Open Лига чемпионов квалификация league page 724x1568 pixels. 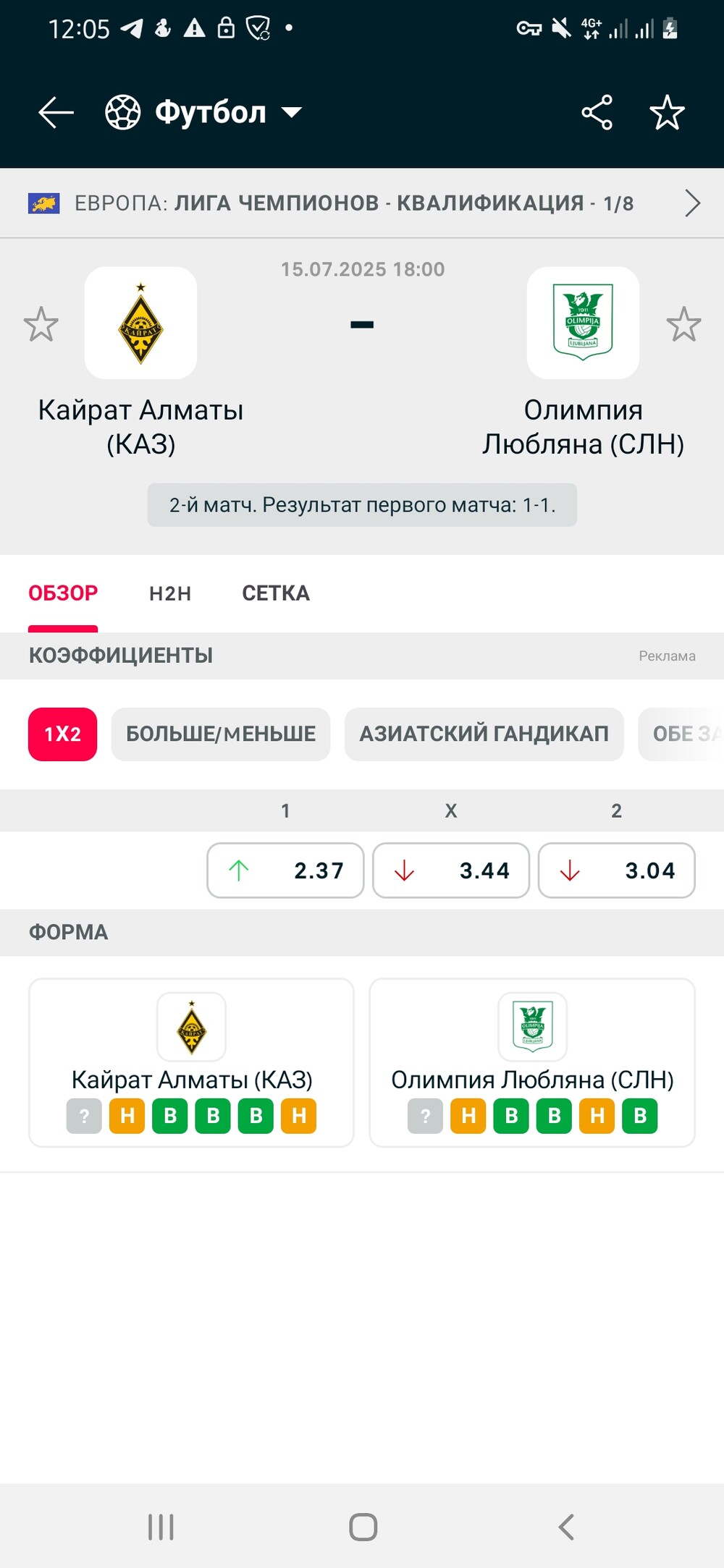point(362,203)
